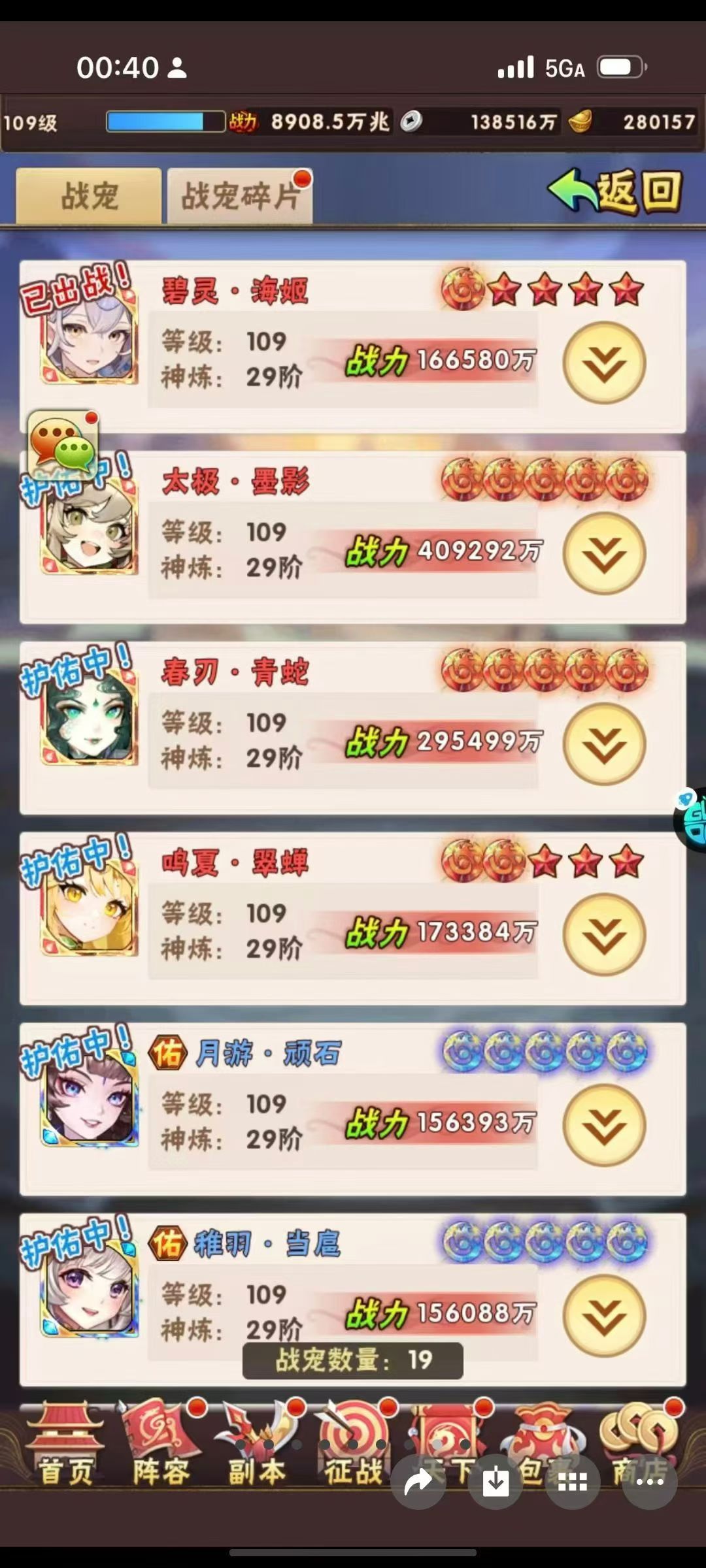Share this screenshot via arrow icon
Screen dimensions: 706x1568
coord(418,1482)
